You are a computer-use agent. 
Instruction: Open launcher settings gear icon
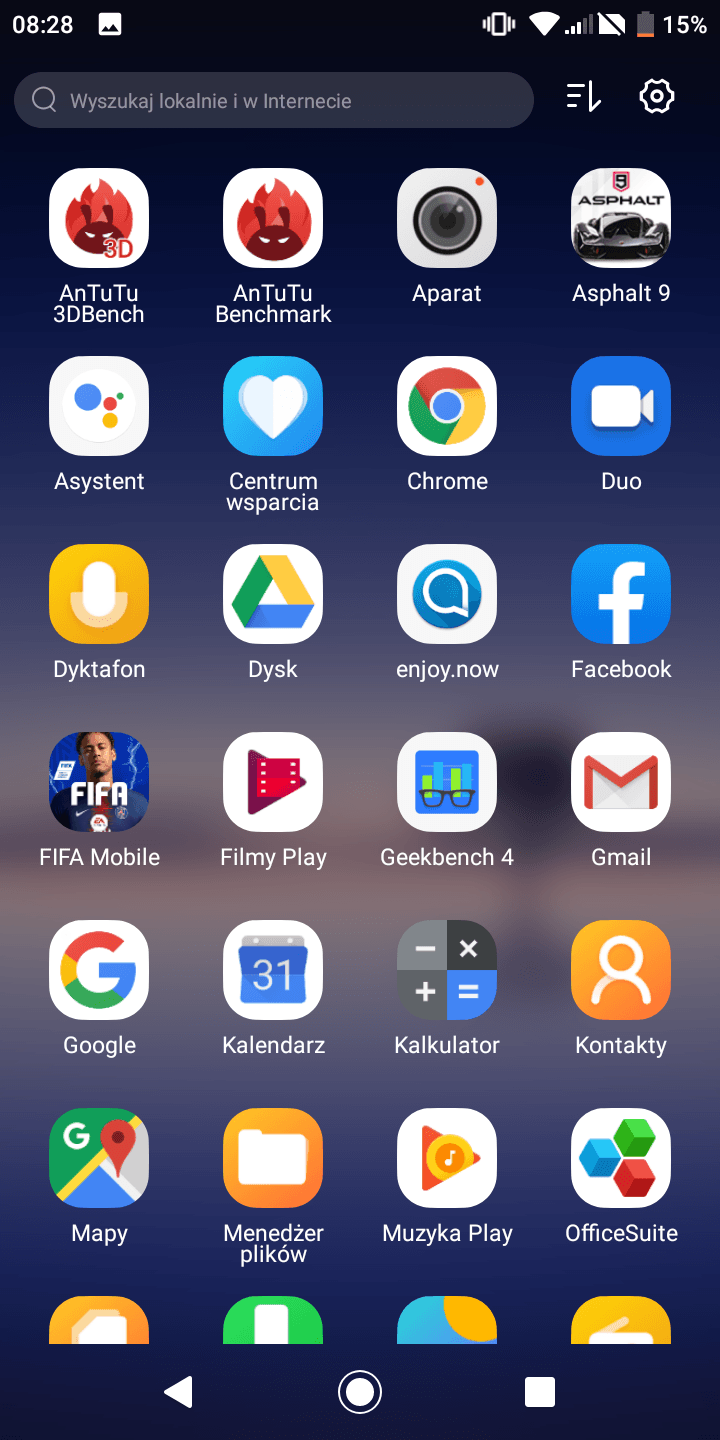coord(657,97)
